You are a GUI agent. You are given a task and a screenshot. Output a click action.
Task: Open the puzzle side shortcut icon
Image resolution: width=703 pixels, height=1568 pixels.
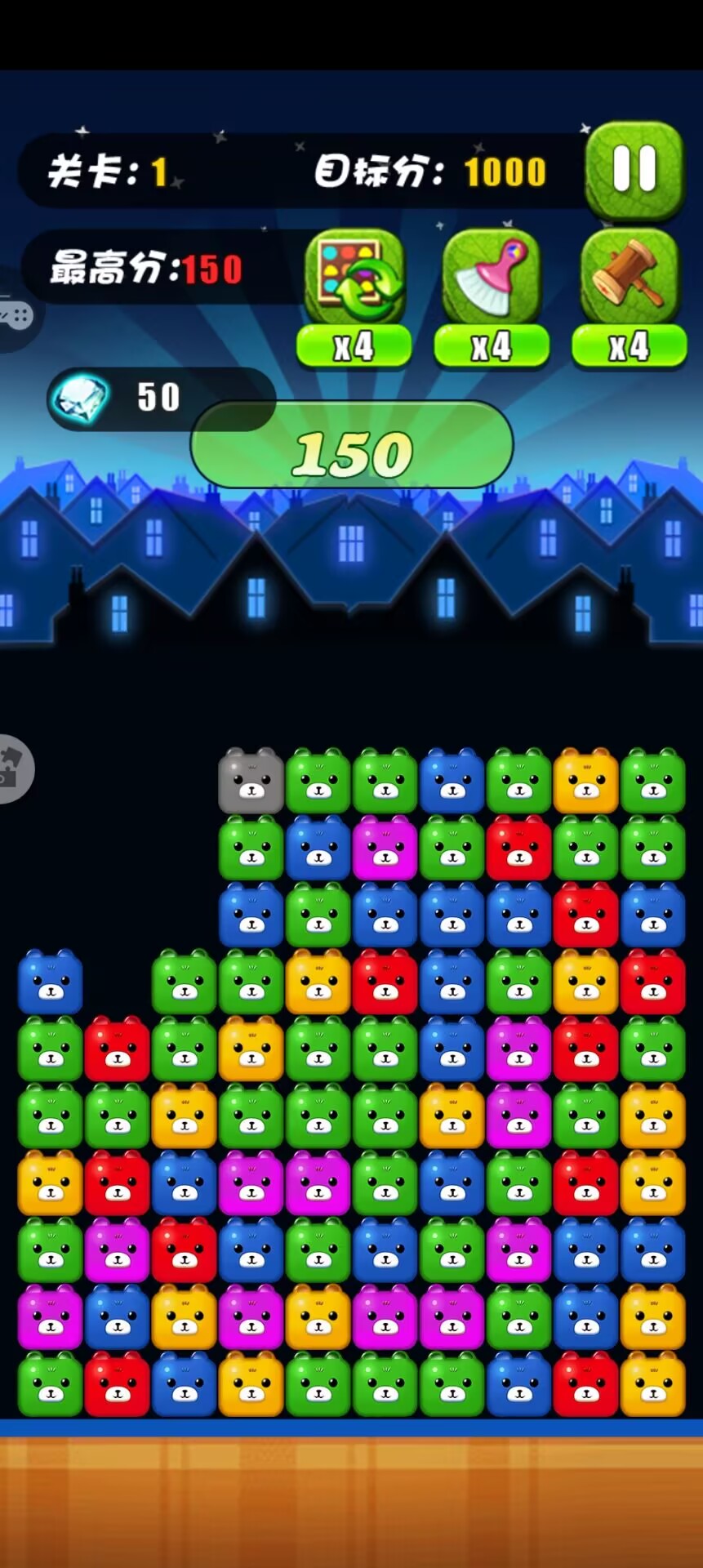13,768
